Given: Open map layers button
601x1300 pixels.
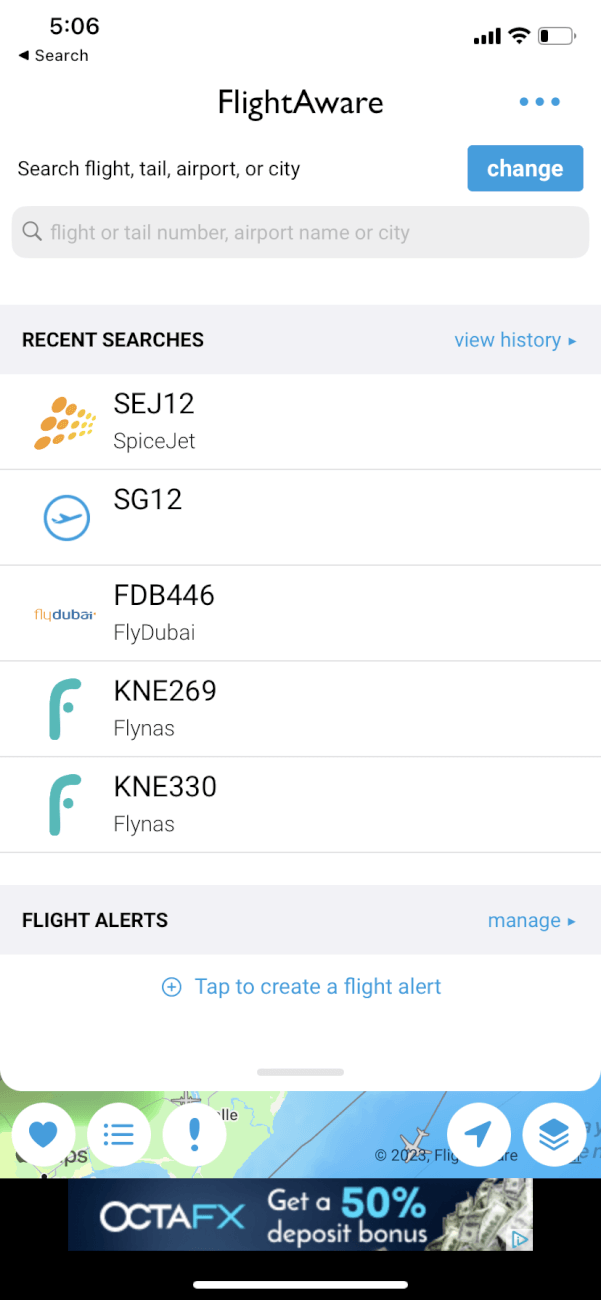Looking at the screenshot, I should (554, 1135).
